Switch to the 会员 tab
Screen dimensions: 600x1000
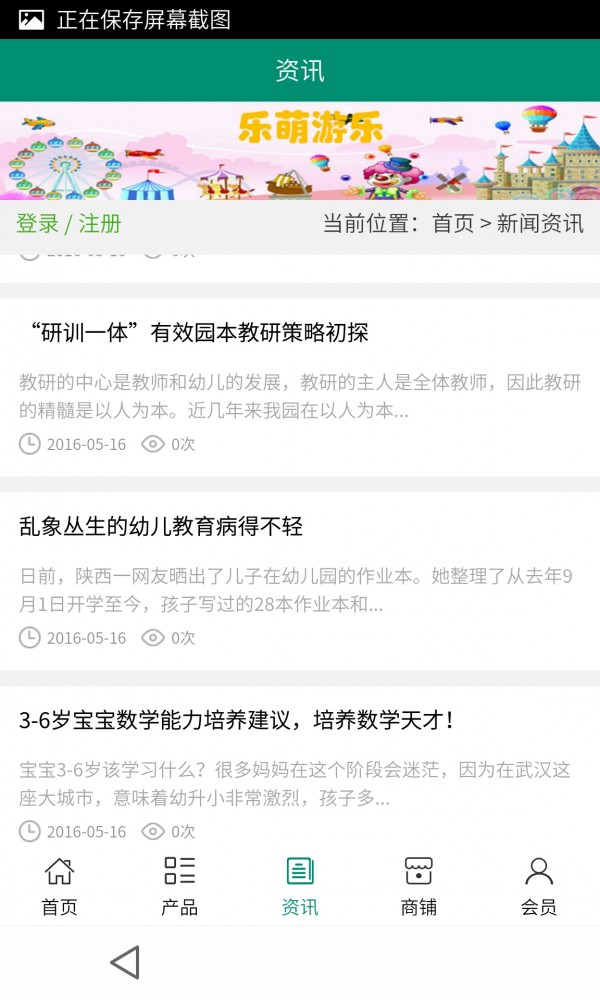(x=539, y=886)
